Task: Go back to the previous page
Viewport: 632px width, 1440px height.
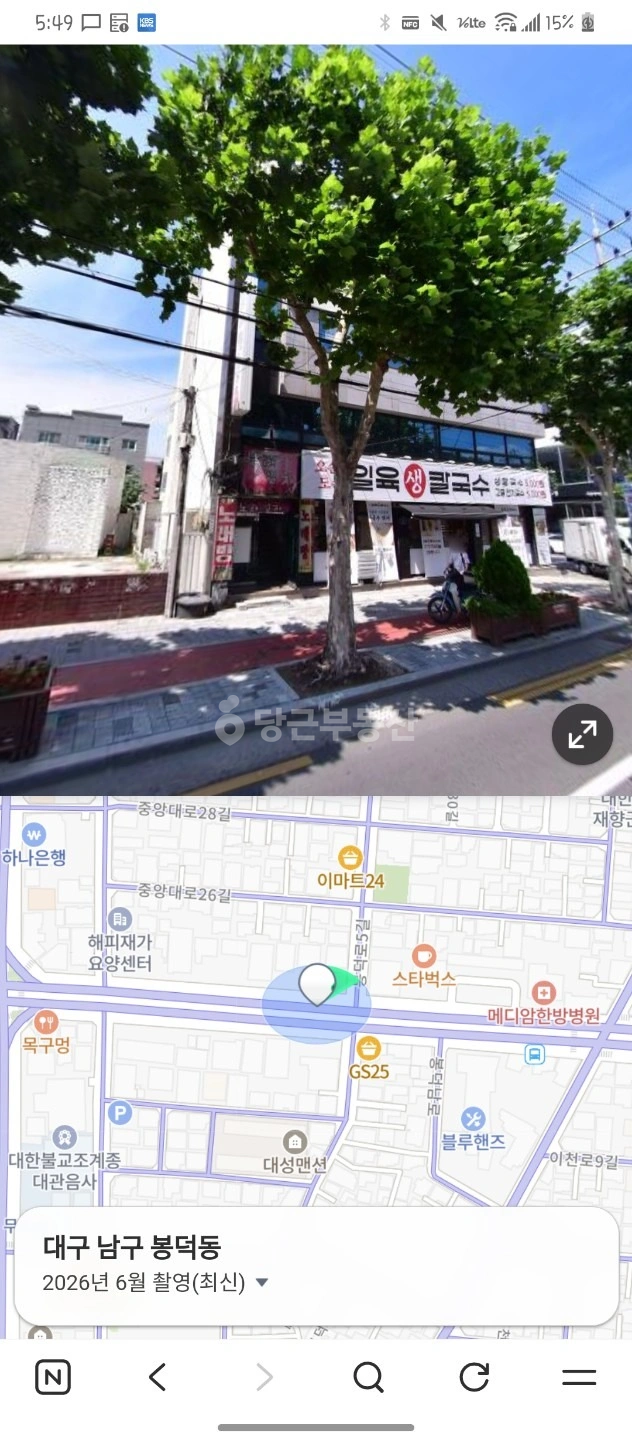Action: tap(157, 1377)
